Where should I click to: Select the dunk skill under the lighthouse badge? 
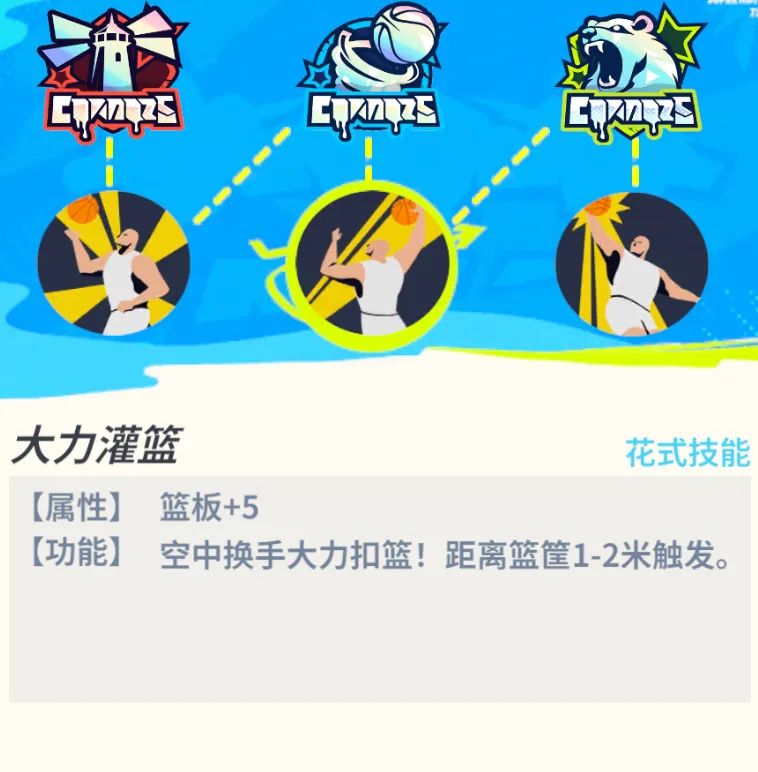pos(113,264)
